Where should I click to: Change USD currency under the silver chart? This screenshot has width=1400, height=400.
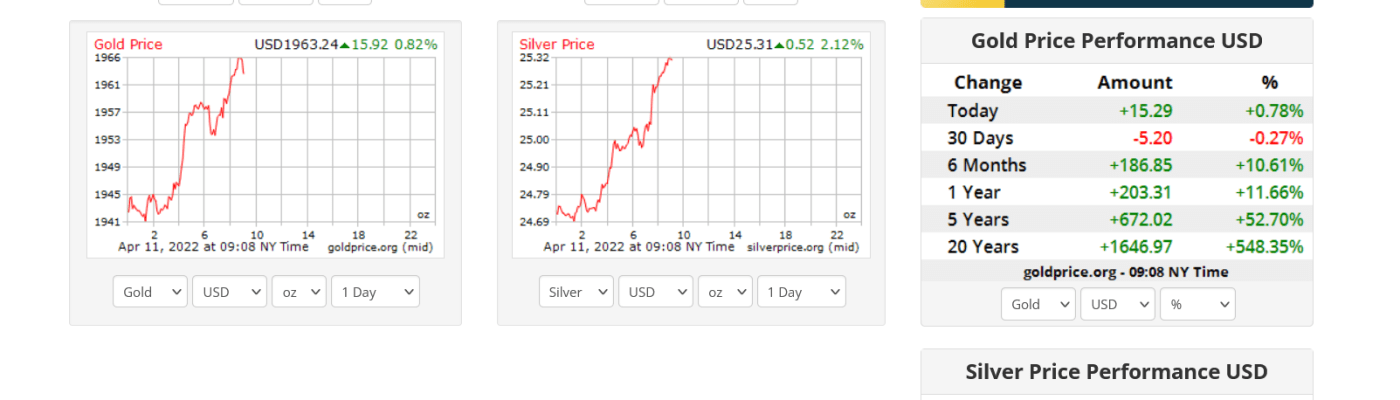click(655, 292)
